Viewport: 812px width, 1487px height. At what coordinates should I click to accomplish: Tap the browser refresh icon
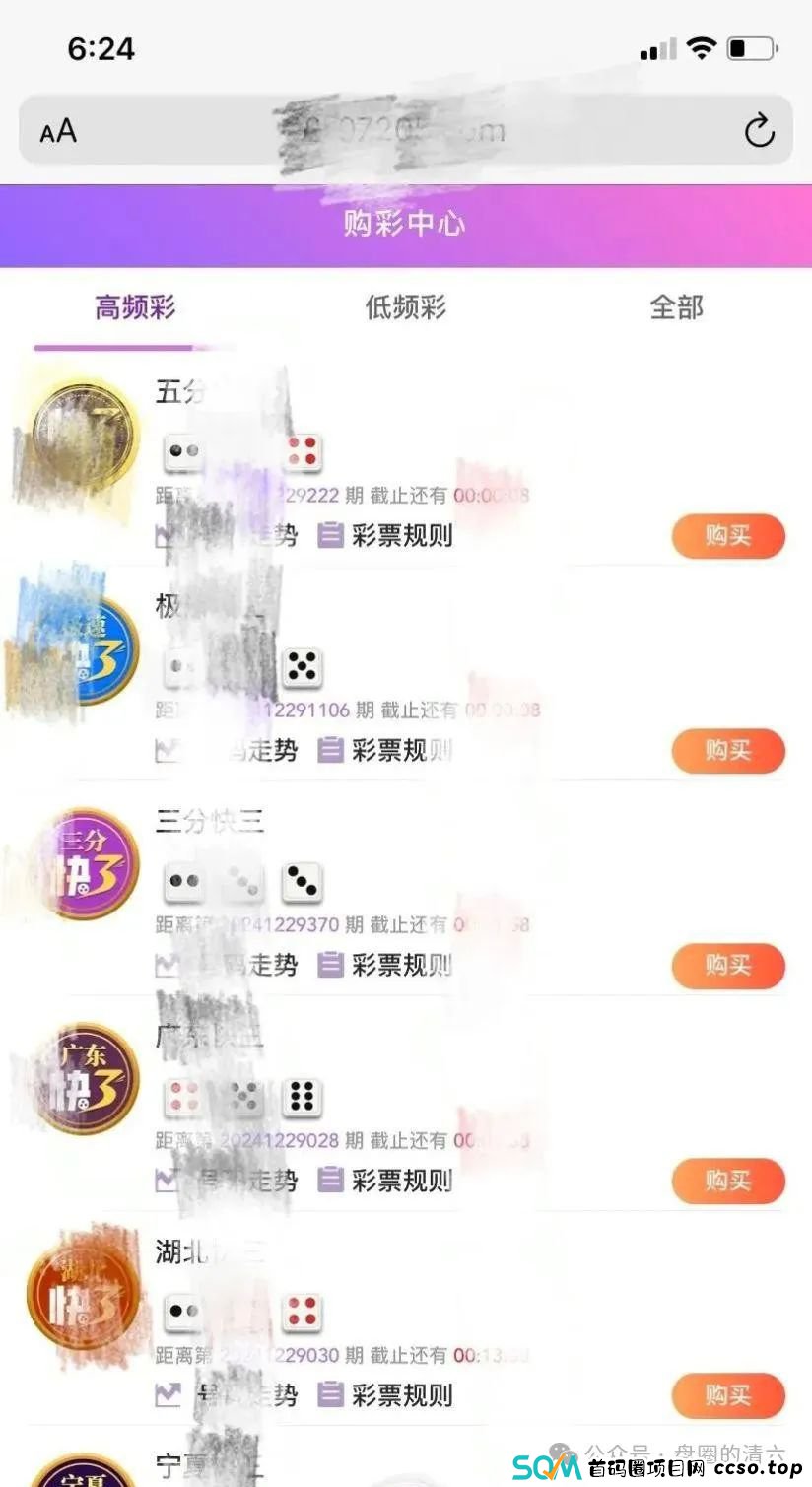click(x=757, y=131)
